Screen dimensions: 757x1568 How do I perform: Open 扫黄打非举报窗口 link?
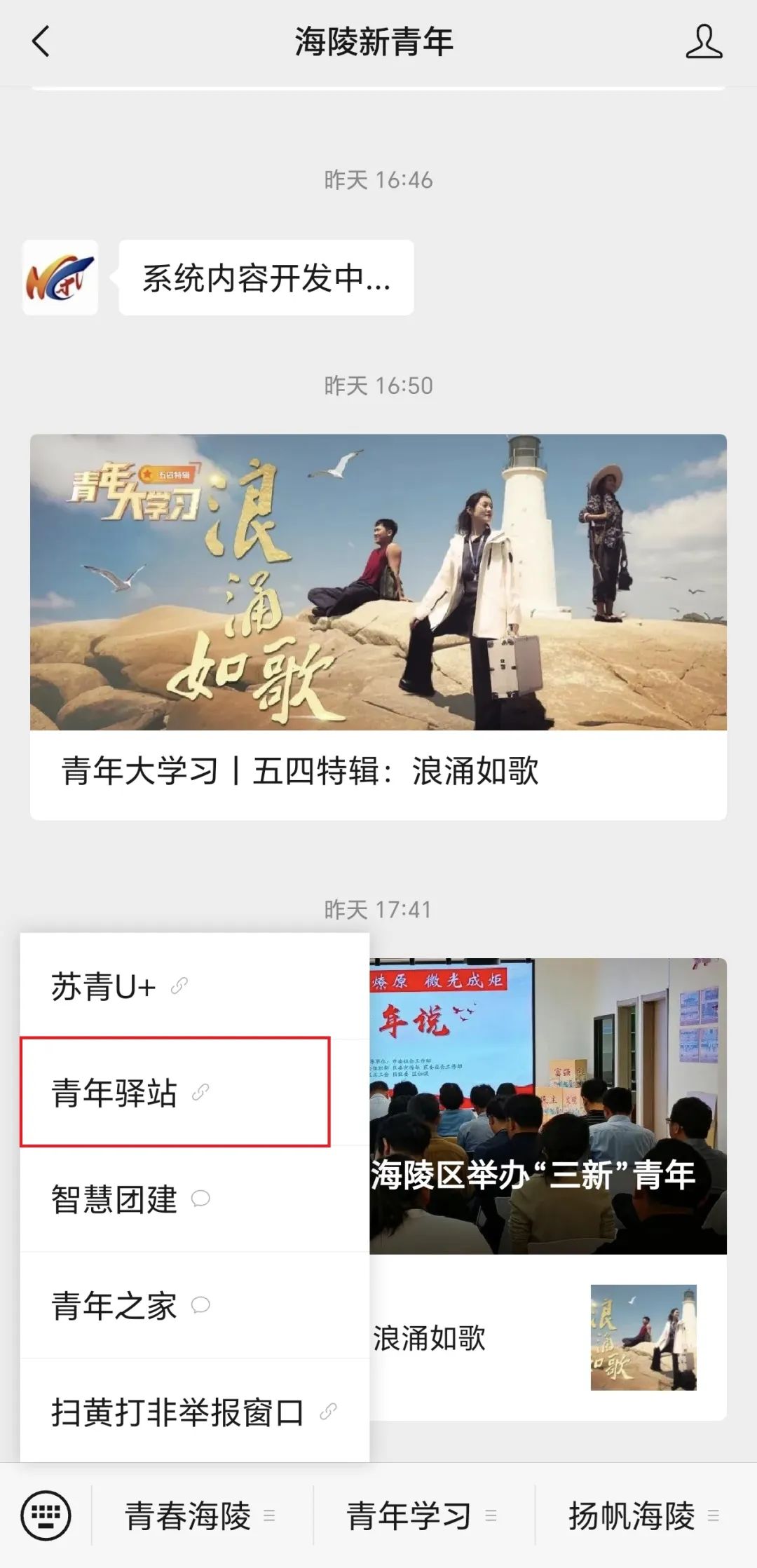click(x=193, y=1412)
